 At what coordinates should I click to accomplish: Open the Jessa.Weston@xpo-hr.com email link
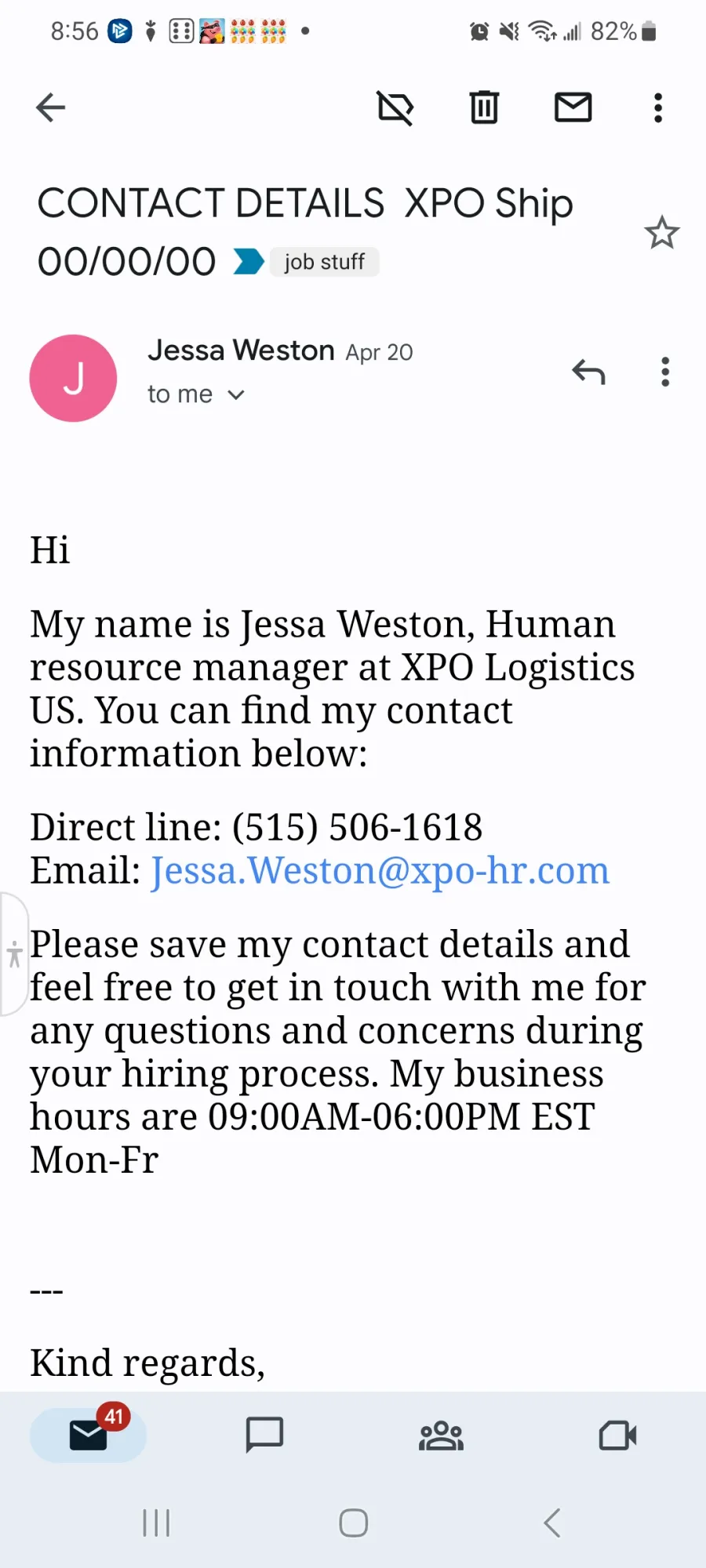click(x=380, y=870)
